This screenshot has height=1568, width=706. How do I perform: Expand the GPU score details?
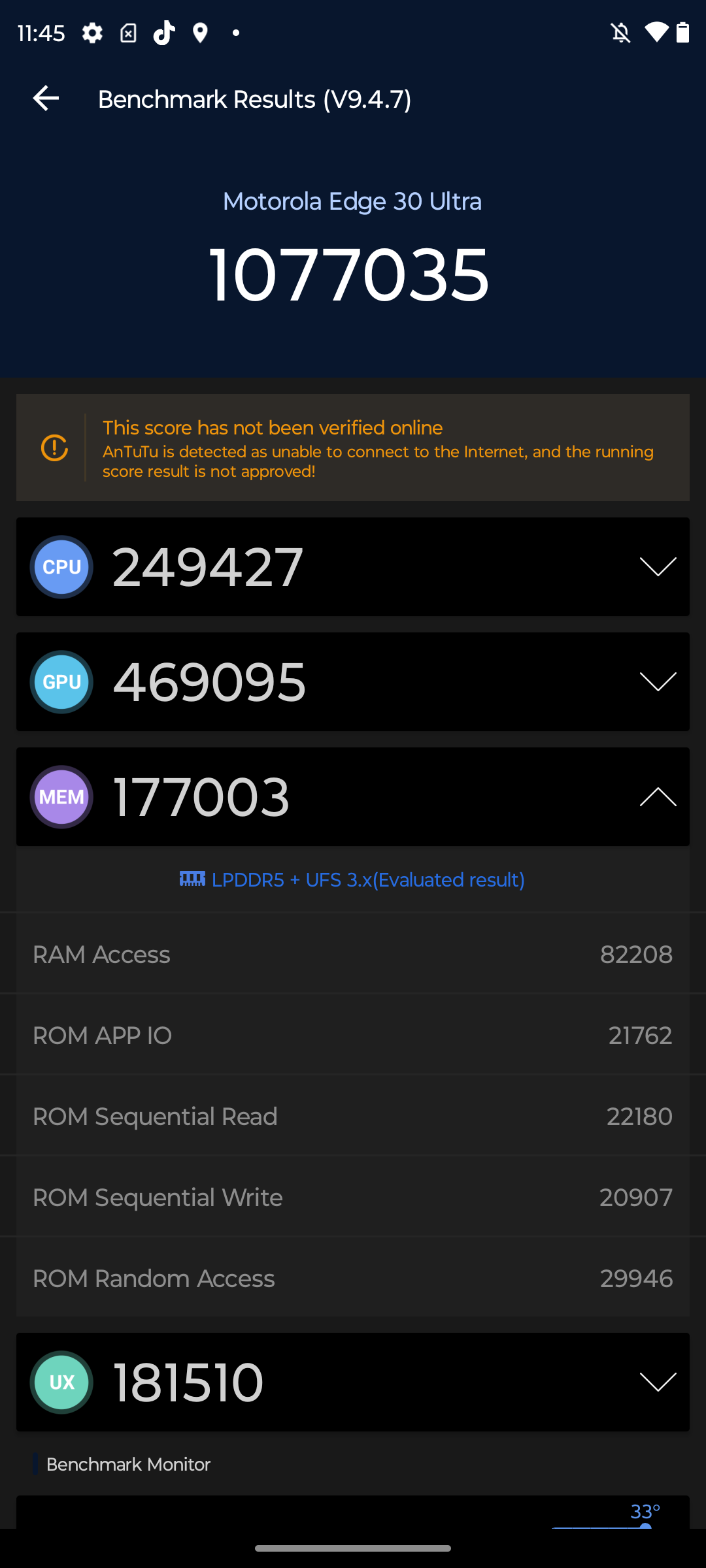click(658, 681)
